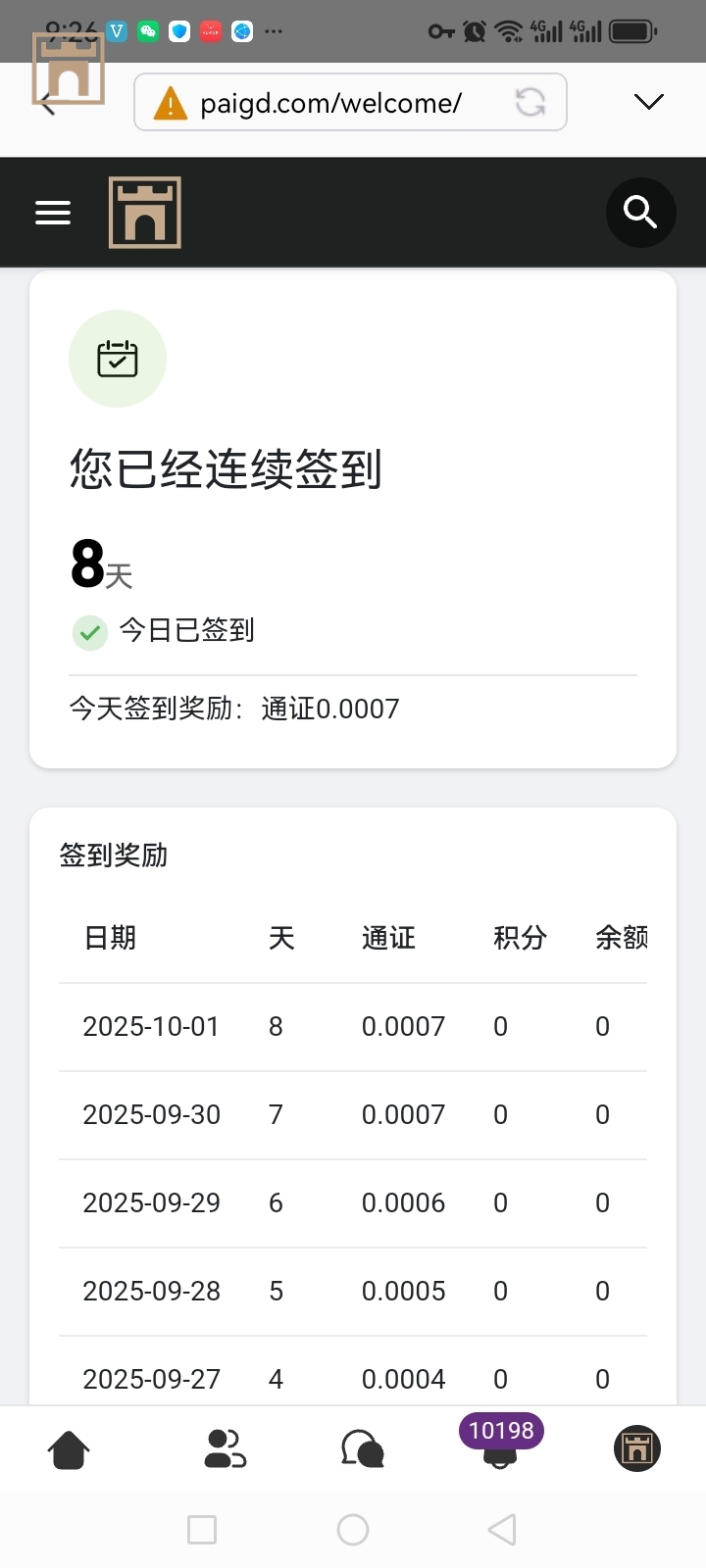Reload the page from the address bar
Image resolution: width=706 pixels, height=1568 pixels.
coord(530,102)
